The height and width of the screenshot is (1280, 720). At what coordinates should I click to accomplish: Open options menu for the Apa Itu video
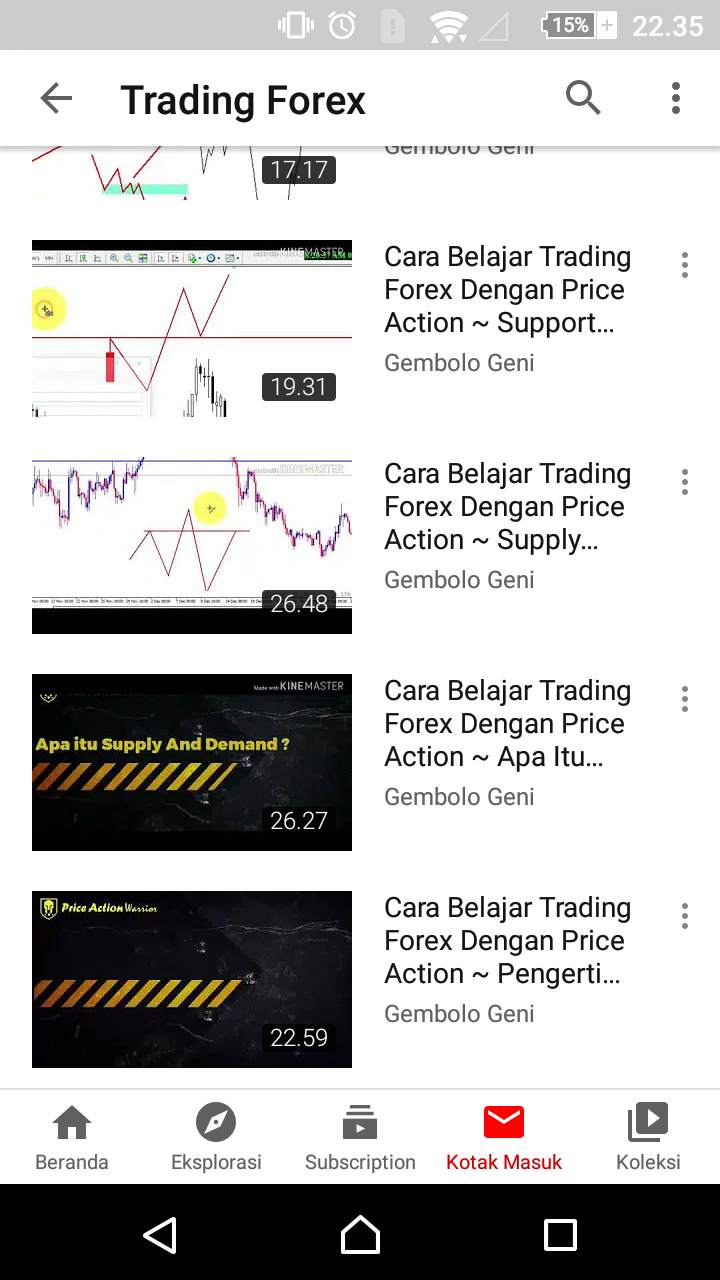coord(685,699)
